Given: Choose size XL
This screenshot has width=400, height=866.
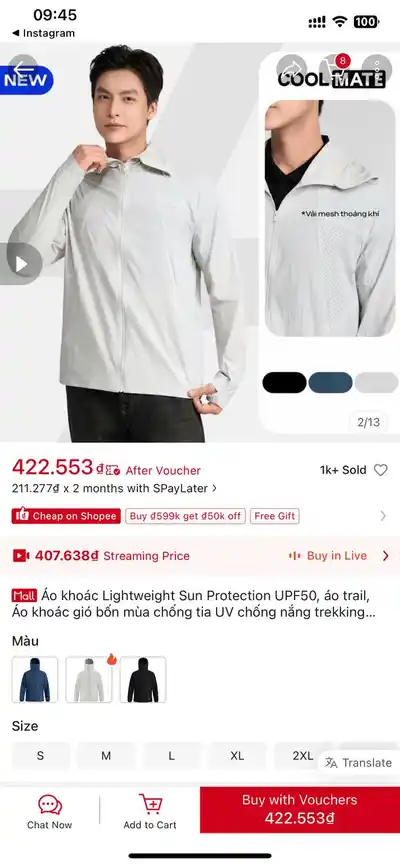Looking at the screenshot, I should pos(237,756).
